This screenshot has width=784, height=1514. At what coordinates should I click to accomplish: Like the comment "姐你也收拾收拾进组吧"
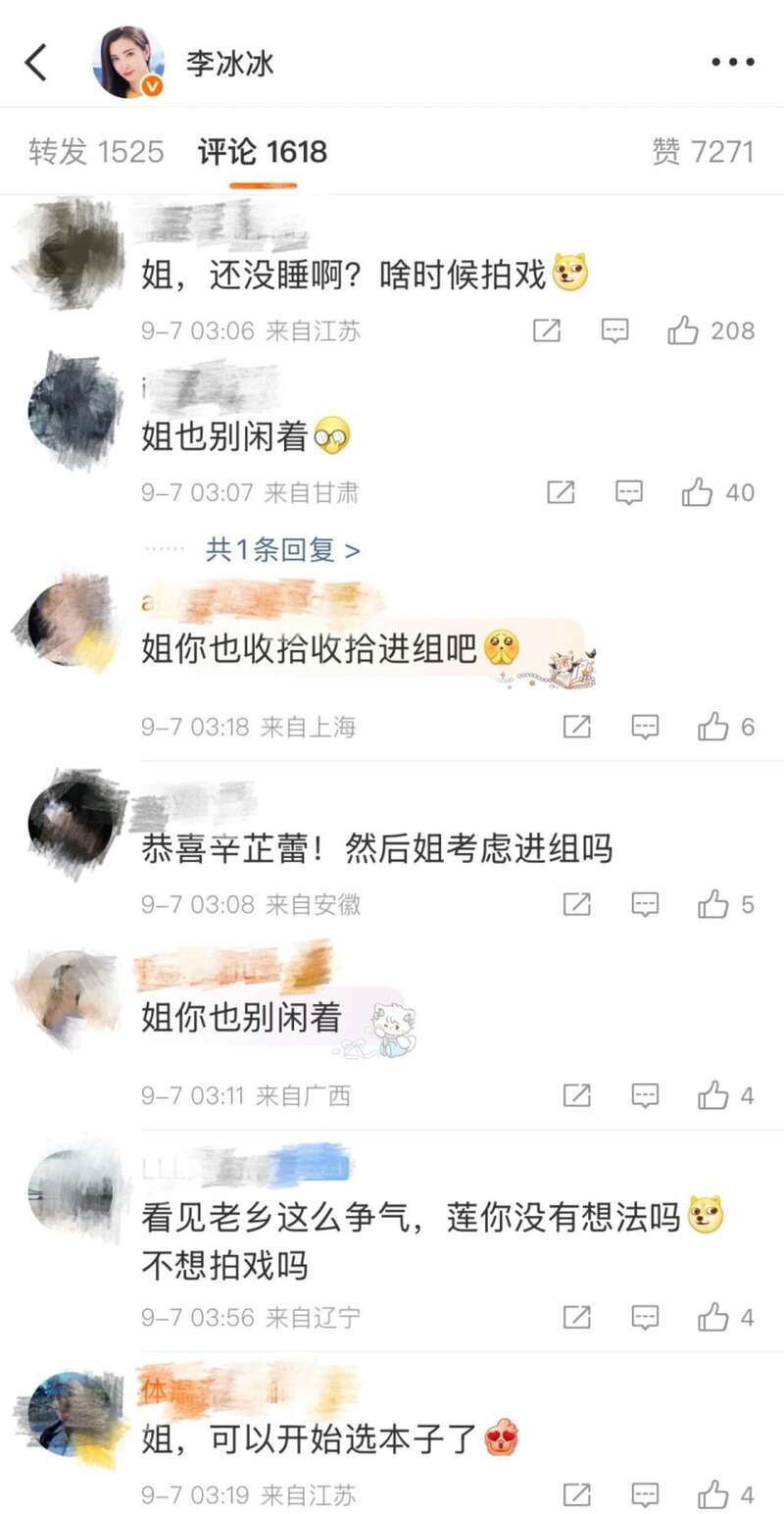712,727
